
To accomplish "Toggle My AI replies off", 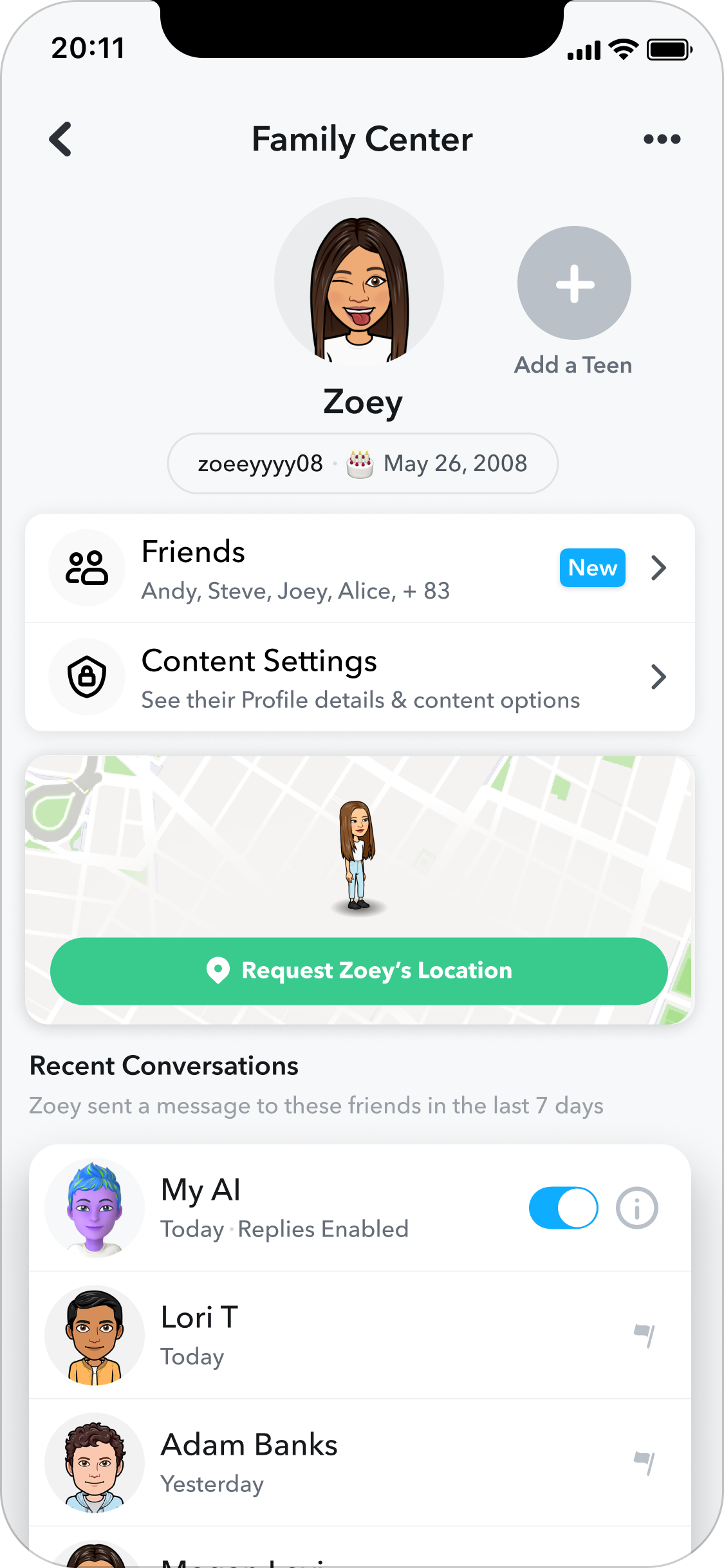I will [x=563, y=1208].
